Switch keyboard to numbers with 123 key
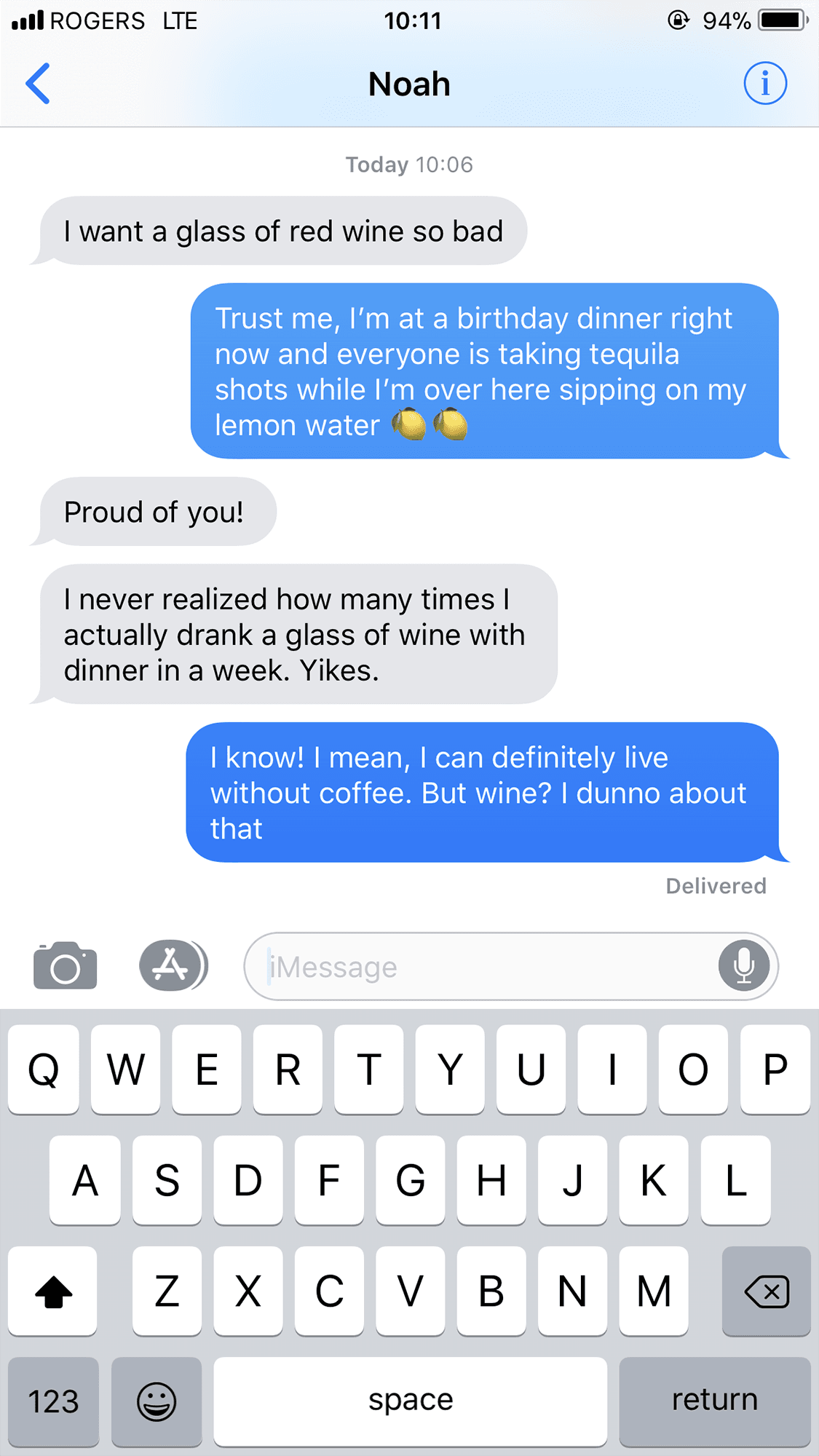The height and width of the screenshot is (1456, 819). pyautogui.click(x=53, y=1401)
